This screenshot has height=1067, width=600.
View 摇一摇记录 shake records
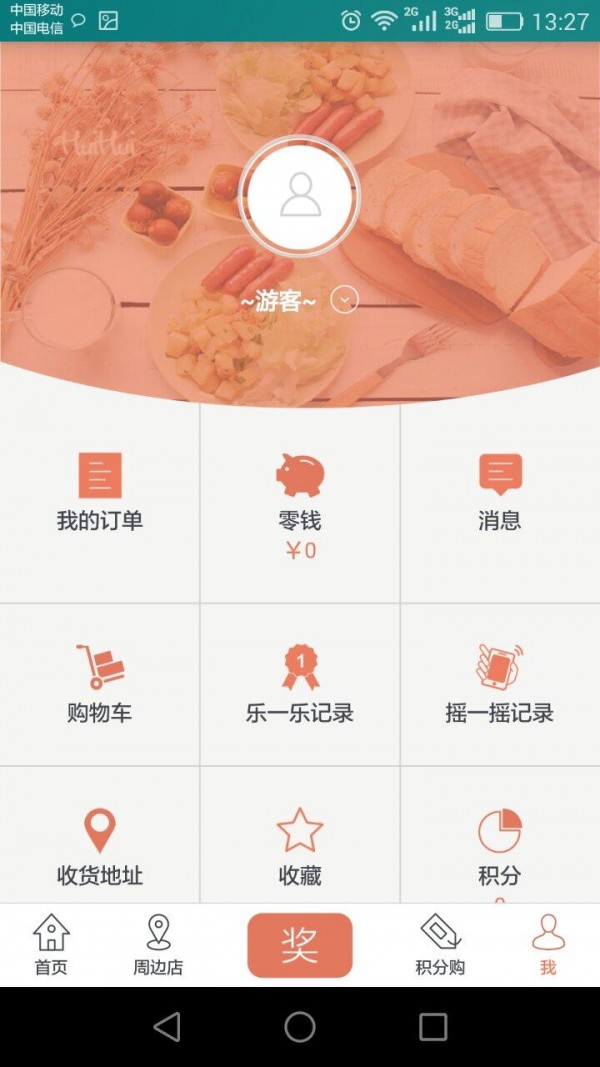[500, 685]
